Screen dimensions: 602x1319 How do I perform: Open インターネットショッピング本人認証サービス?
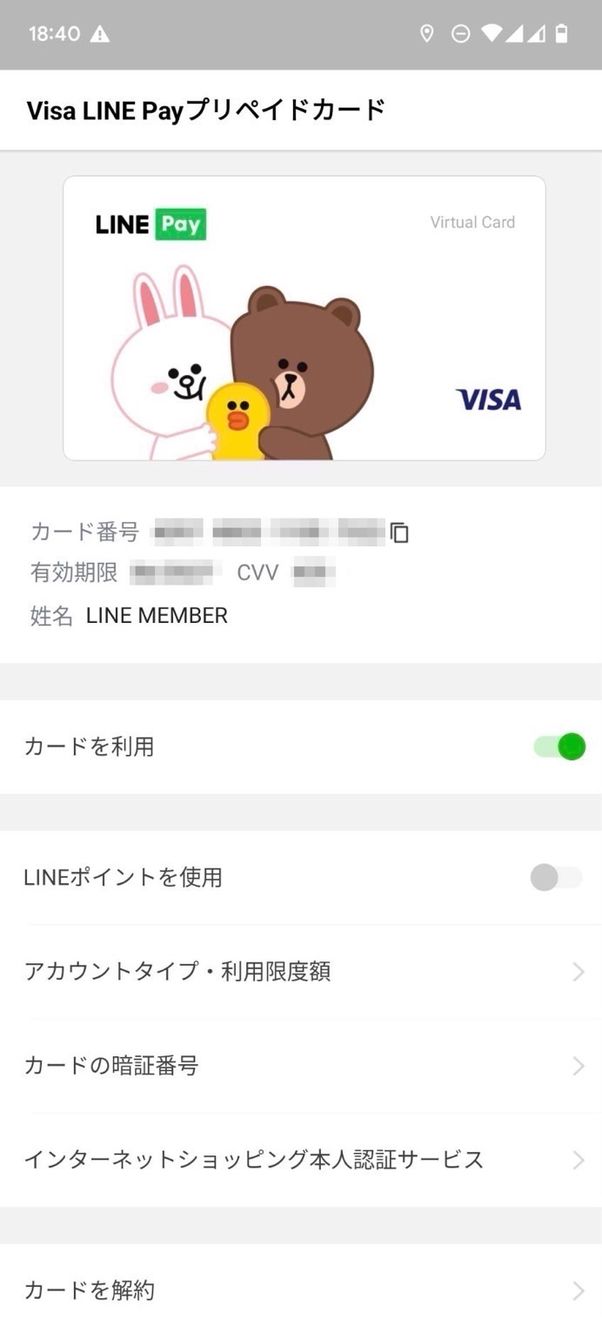pyautogui.click(x=300, y=1159)
